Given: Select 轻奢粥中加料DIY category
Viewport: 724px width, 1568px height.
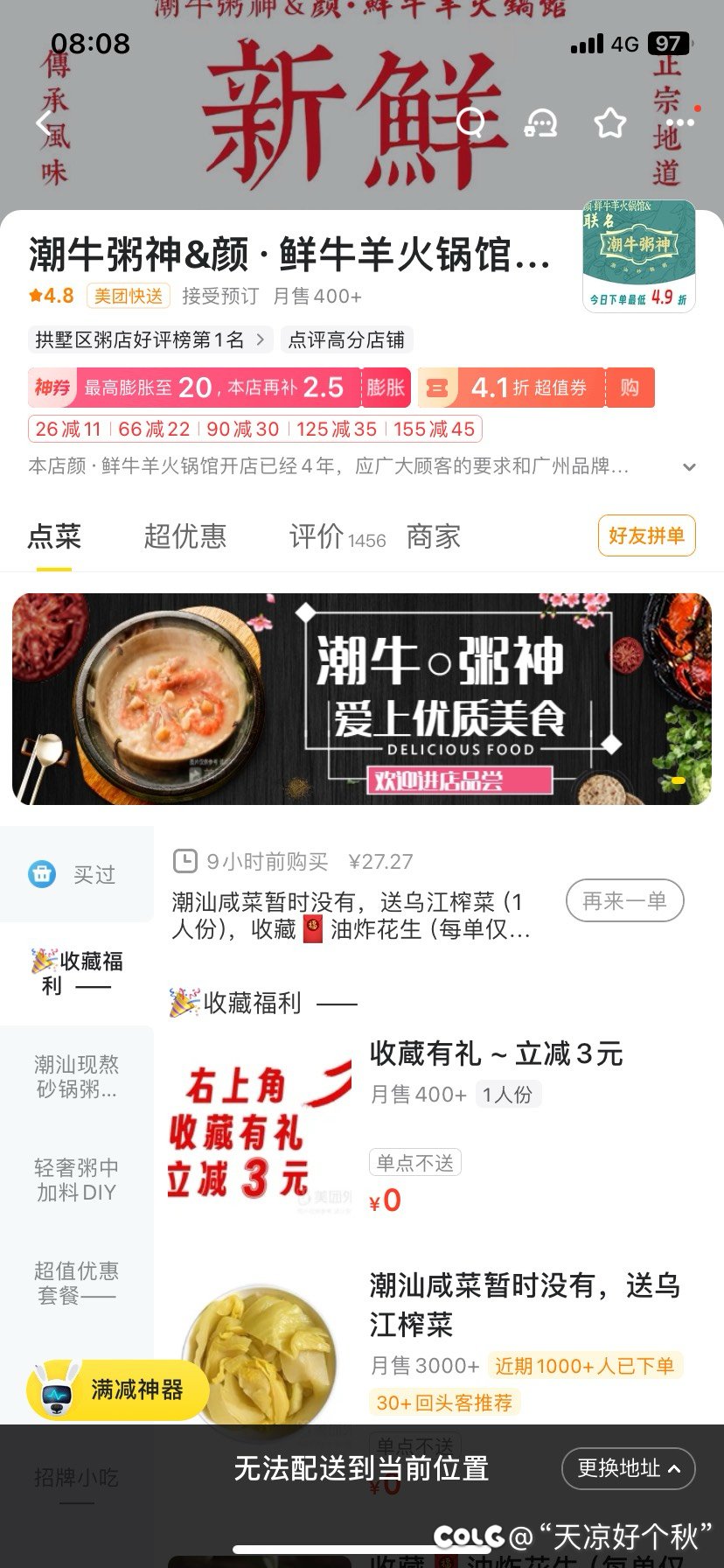Looking at the screenshot, I should pyautogui.click(x=77, y=1180).
